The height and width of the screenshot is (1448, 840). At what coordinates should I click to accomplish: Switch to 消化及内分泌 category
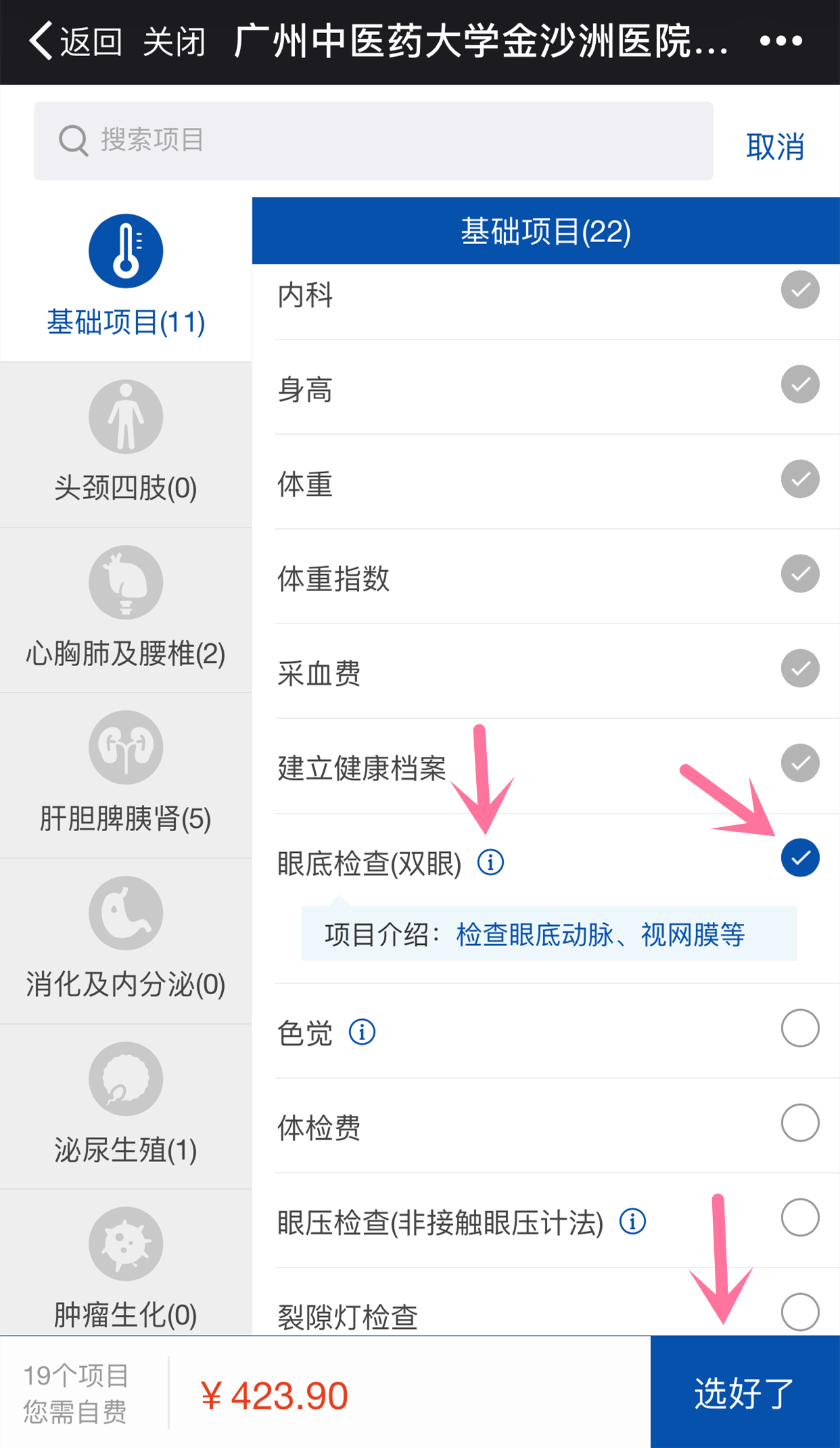126,941
